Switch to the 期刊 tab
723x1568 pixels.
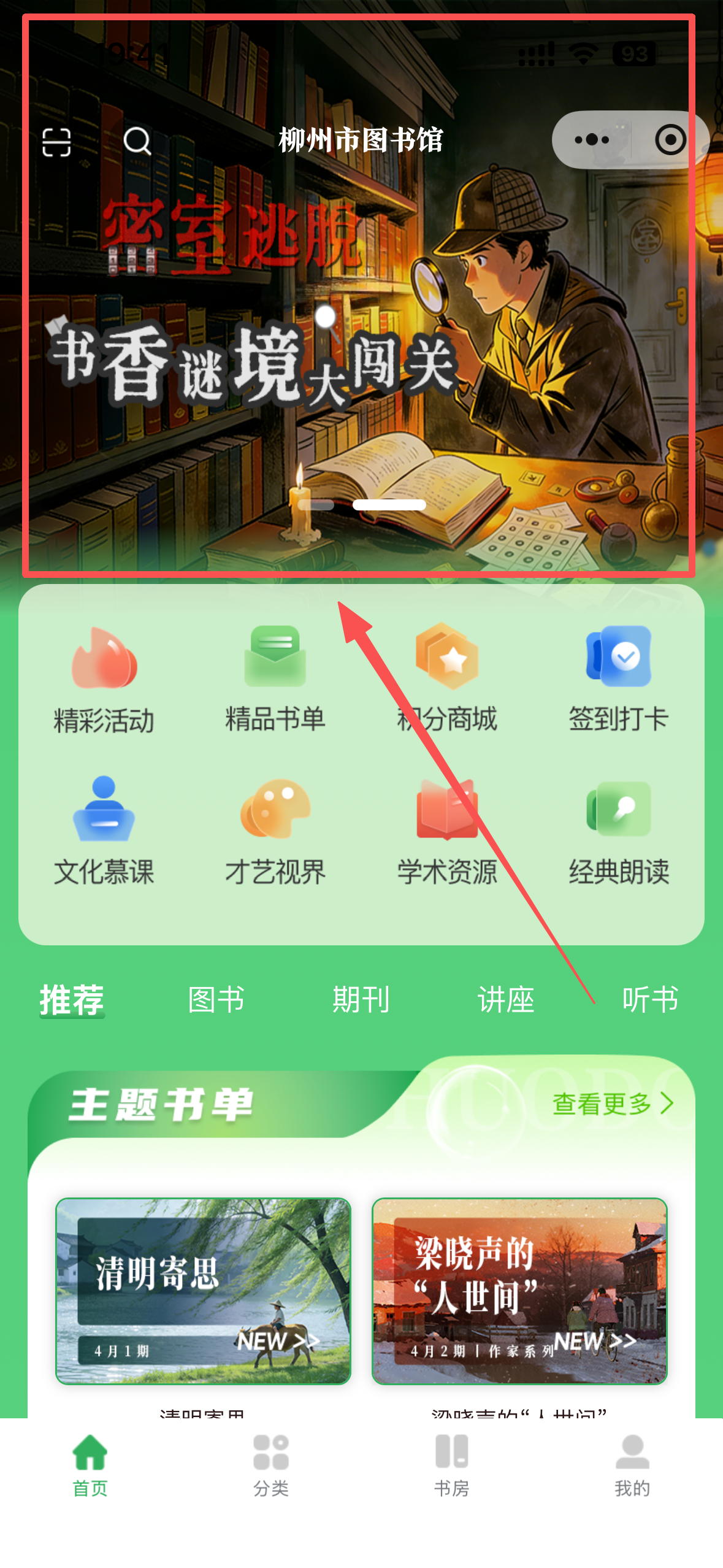point(361,999)
